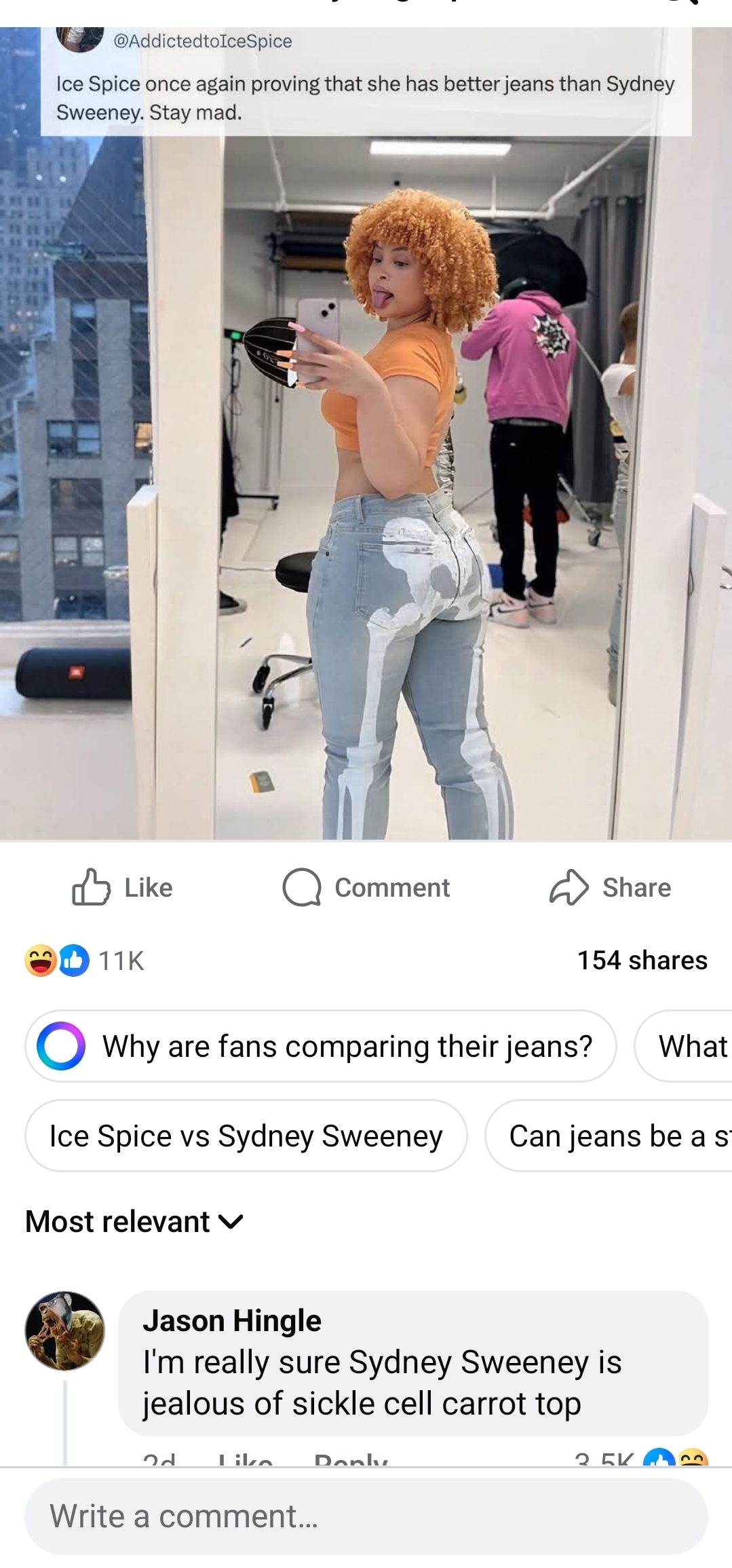Viewport: 732px width, 1568px height.
Task: View the 11K reactions list
Action: click(85, 960)
